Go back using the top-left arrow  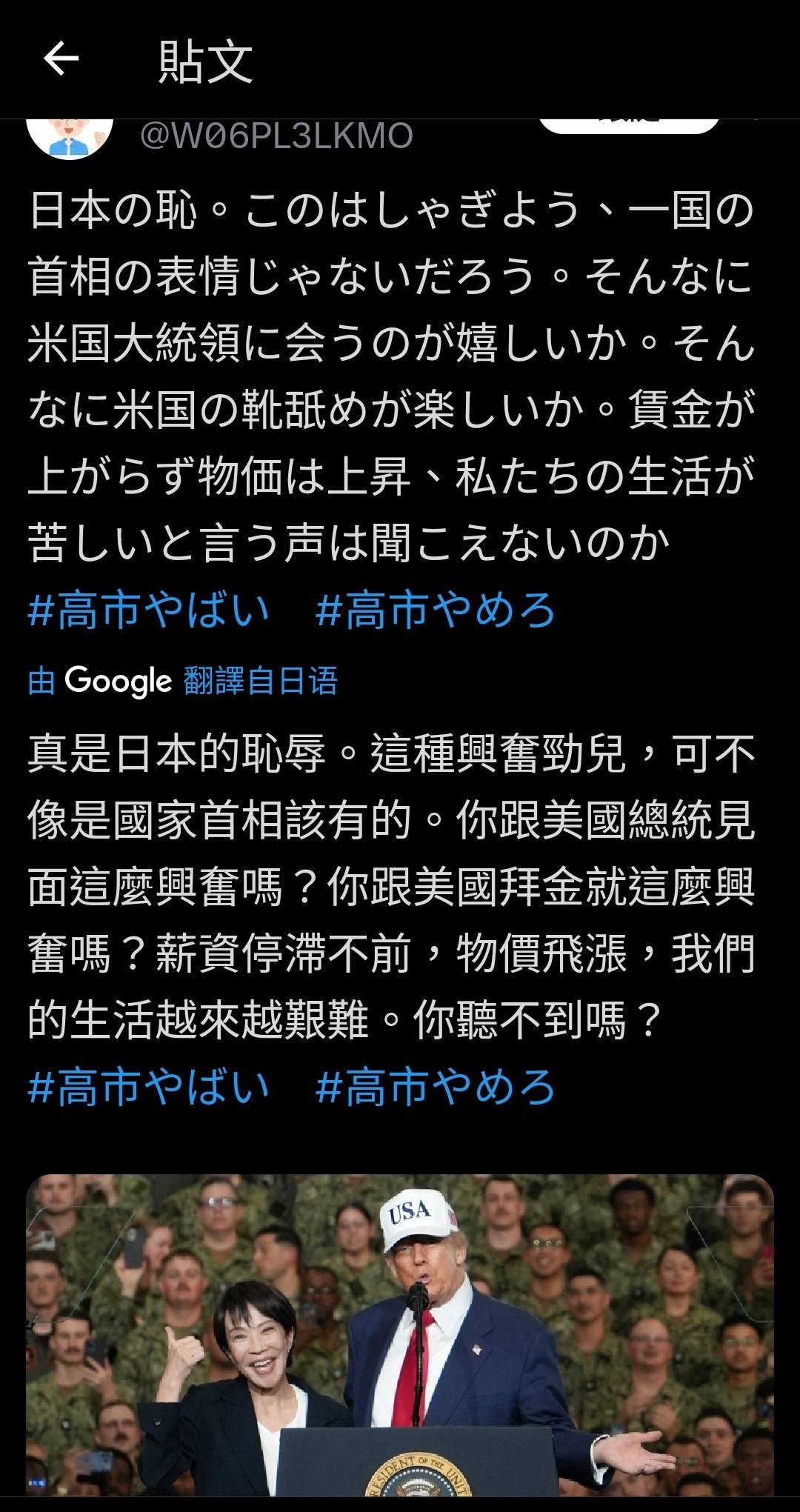(61, 59)
